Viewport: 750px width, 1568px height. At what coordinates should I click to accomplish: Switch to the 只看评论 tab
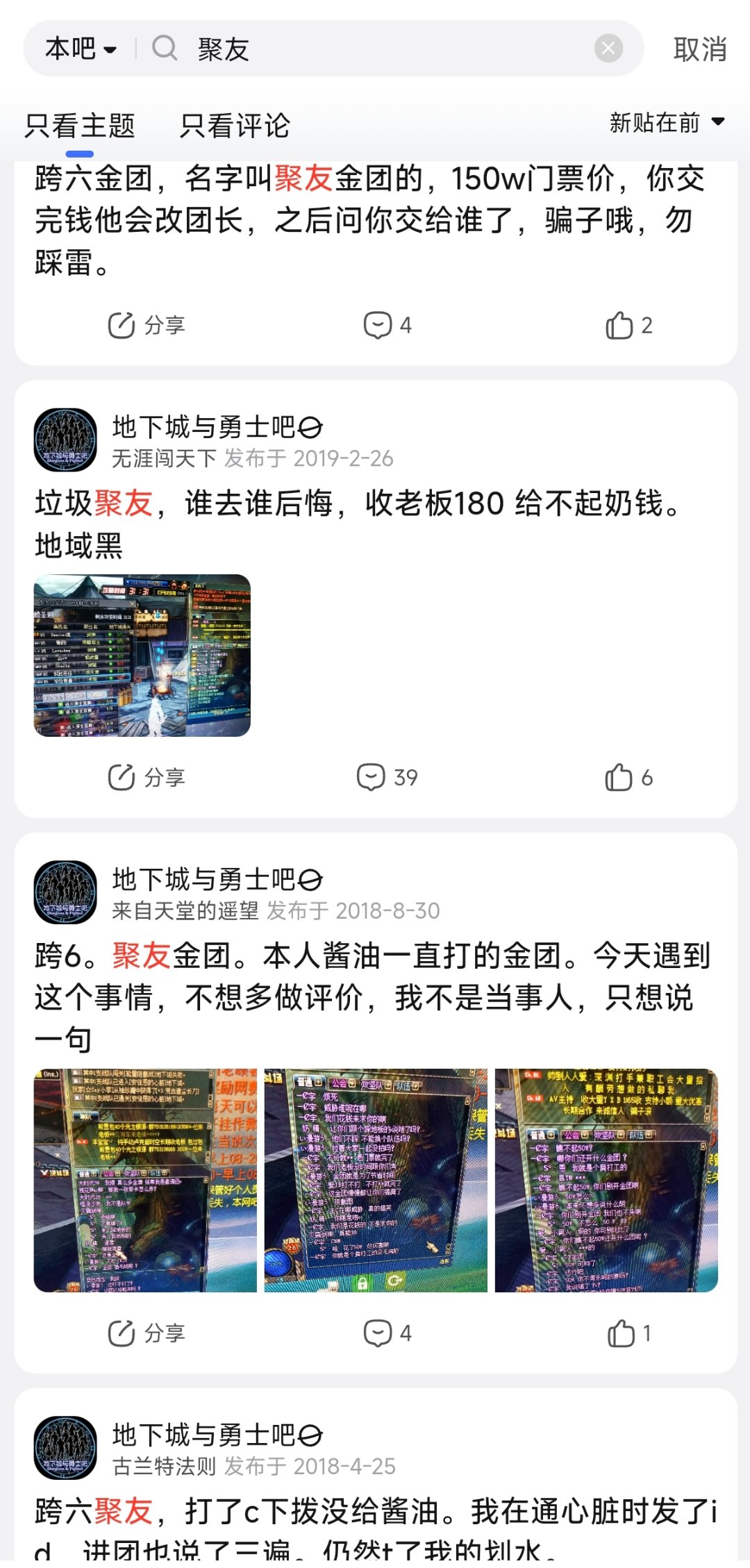[x=235, y=126]
